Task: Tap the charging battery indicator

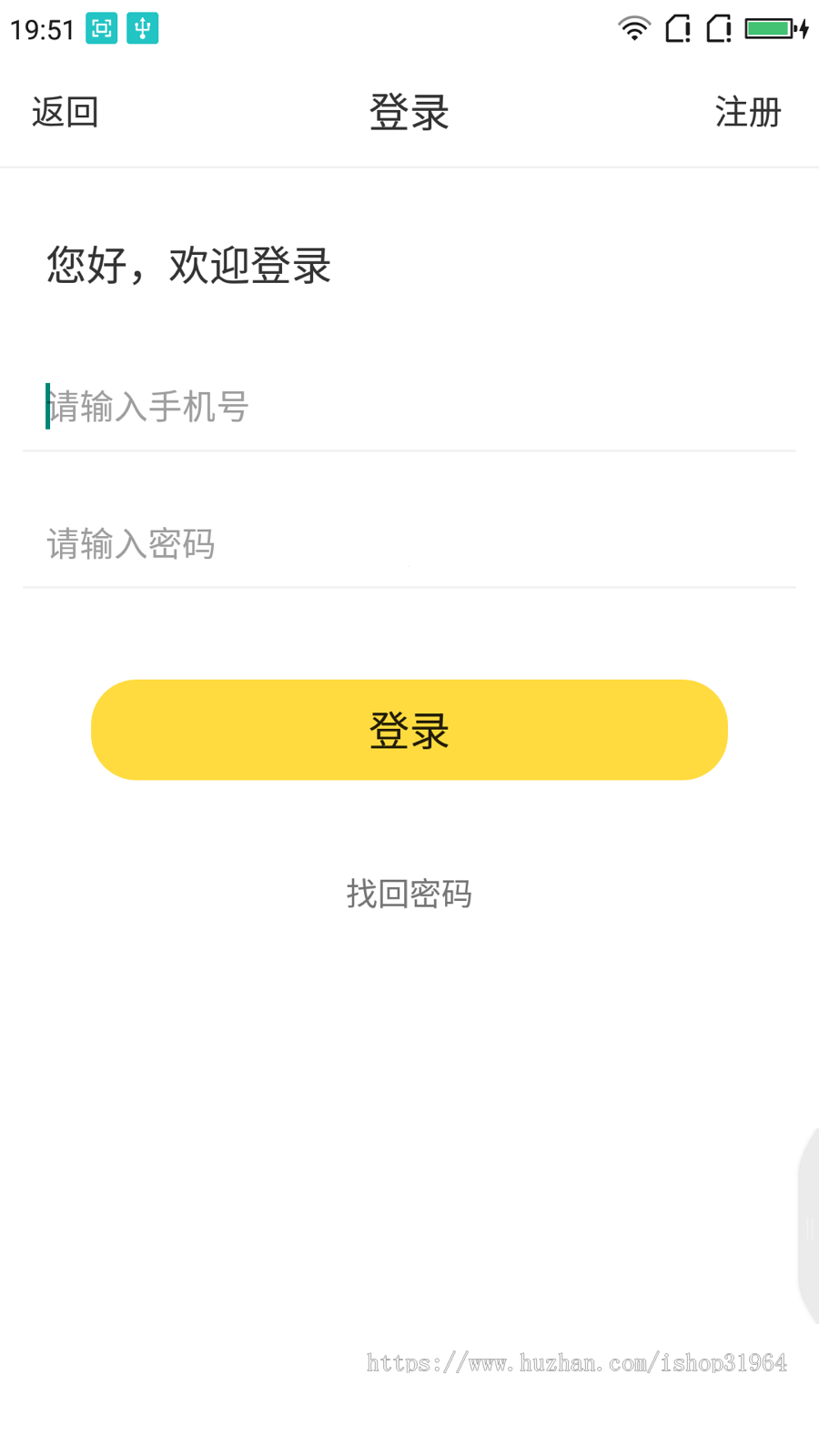Action: [770, 28]
